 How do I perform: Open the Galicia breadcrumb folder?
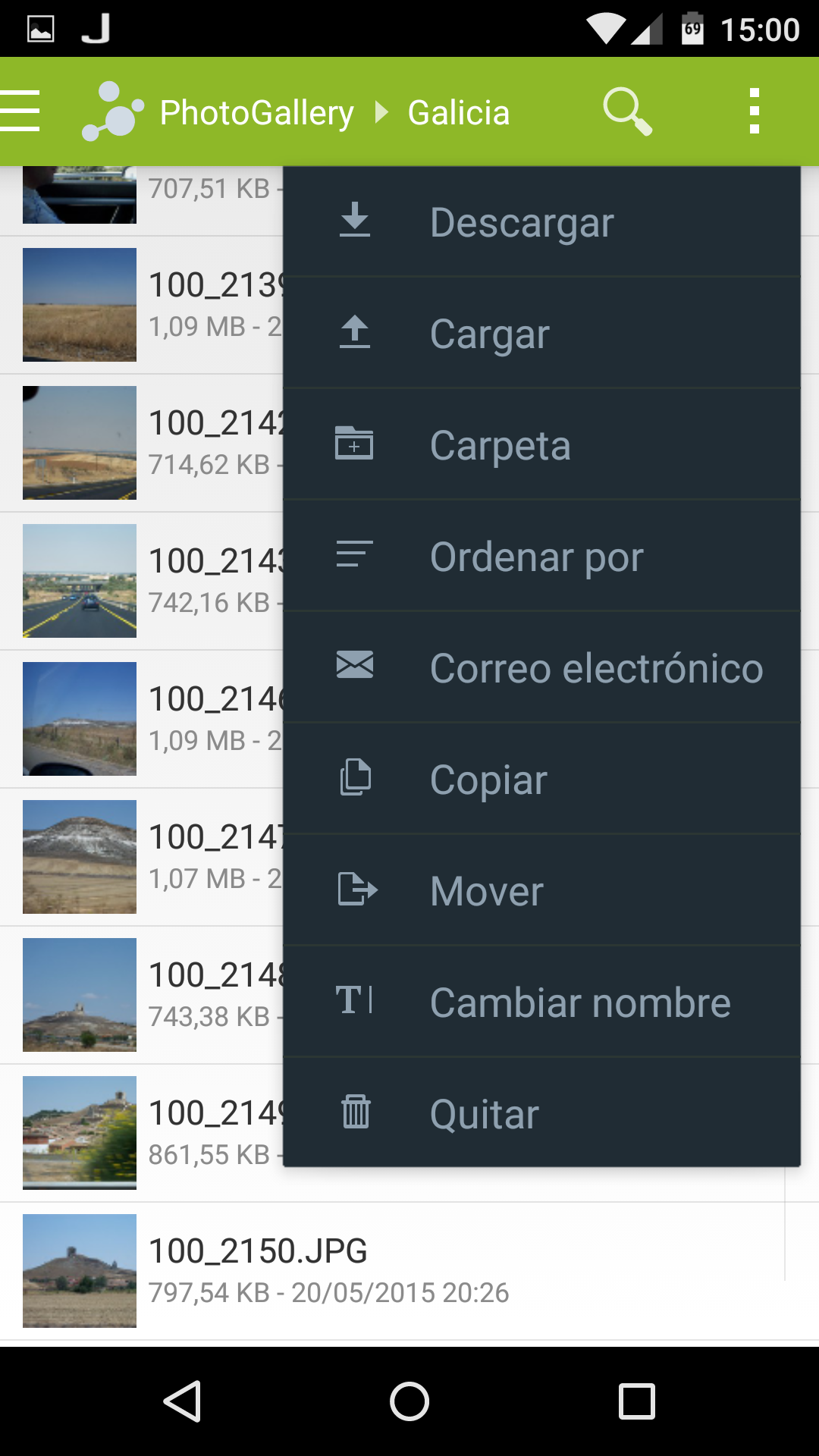(459, 111)
